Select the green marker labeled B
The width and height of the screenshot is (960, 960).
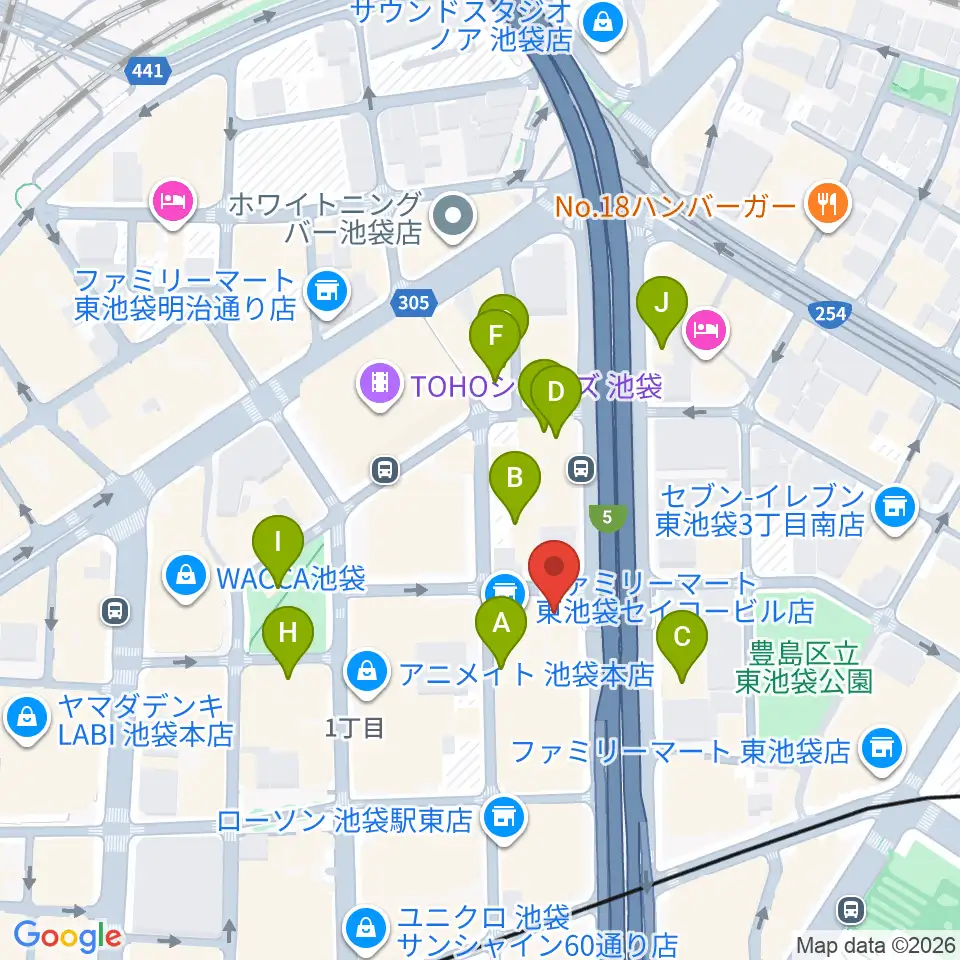click(515, 487)
